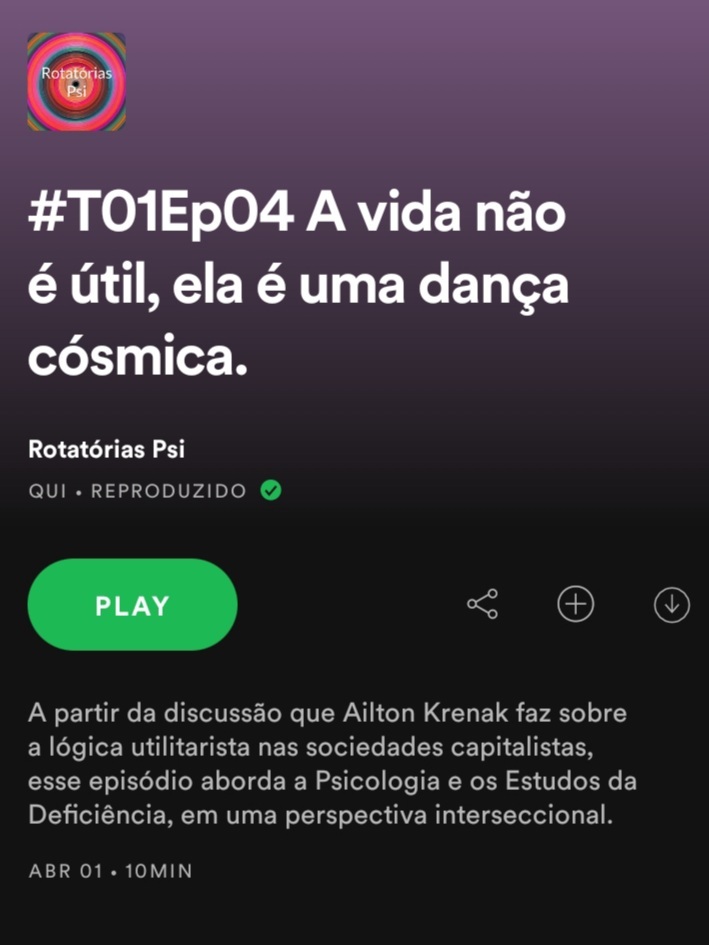The height and width of the screenshot is (945, 709).
Task: Tap the Rotatórias Psi cover art thumbnail
Action: pyautogui.click(x=76, y=83)
